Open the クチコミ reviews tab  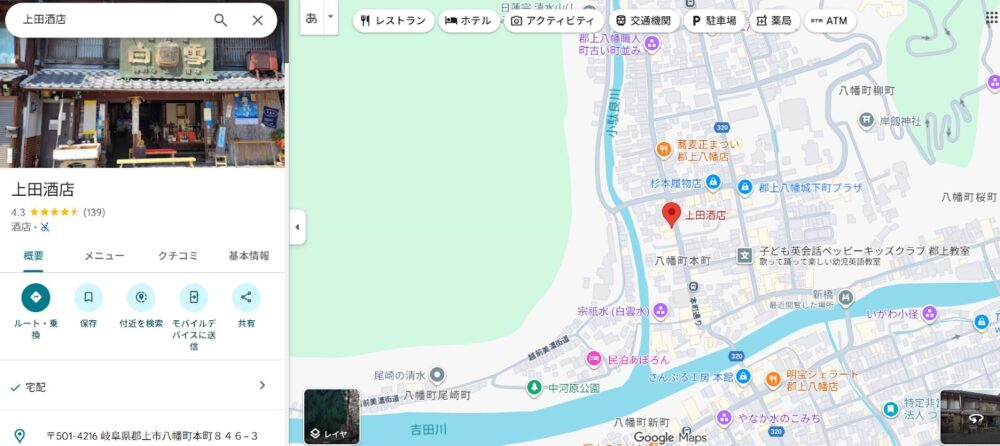[178, 256]
